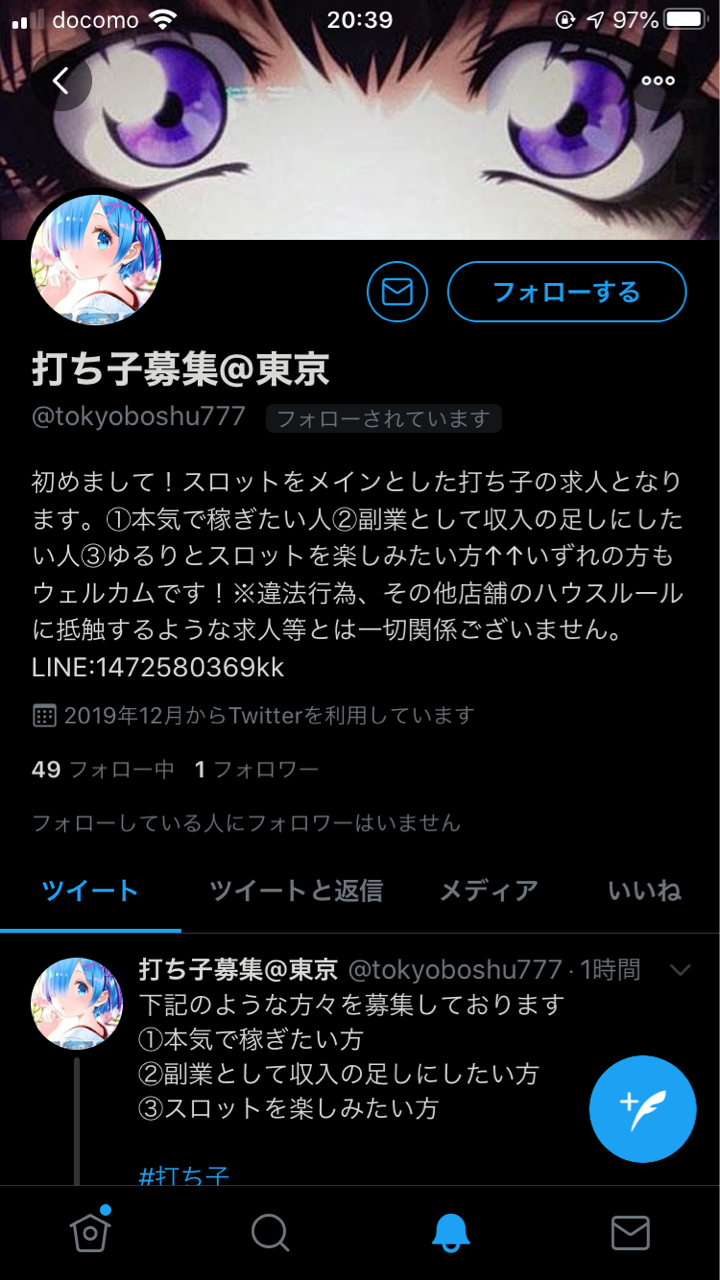720x1280 pixels.
Task: Open the notifications bell tab
Action: coord(450,1233)
